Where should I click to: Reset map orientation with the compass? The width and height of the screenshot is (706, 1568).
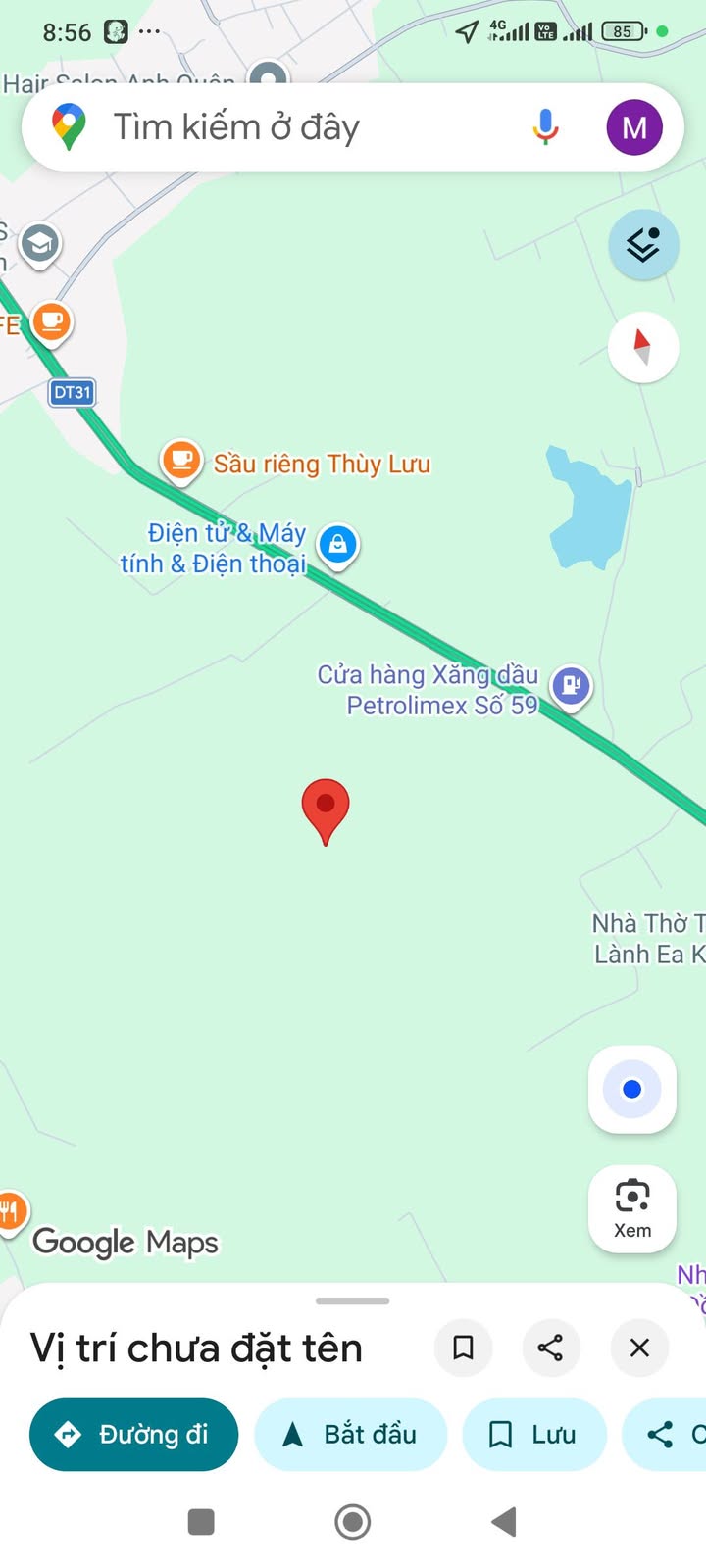[643, 347]
